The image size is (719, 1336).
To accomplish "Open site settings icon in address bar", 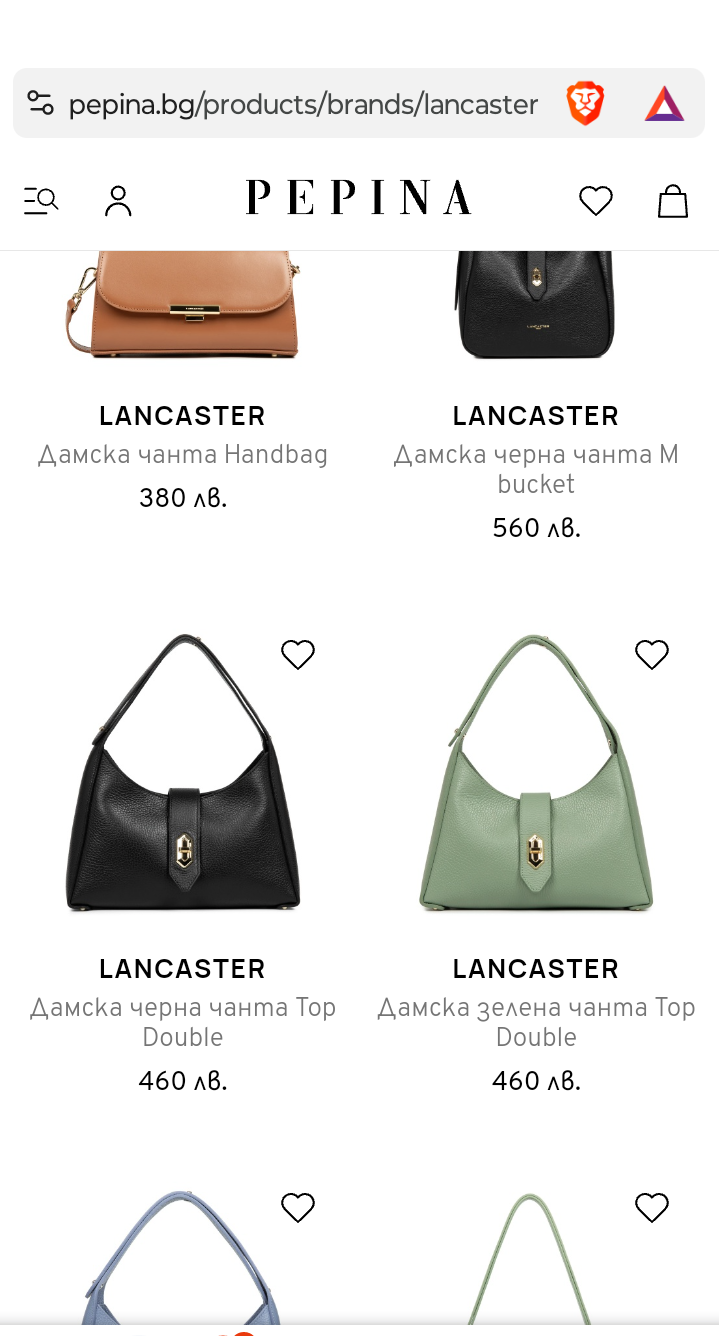I will point(40,103).
